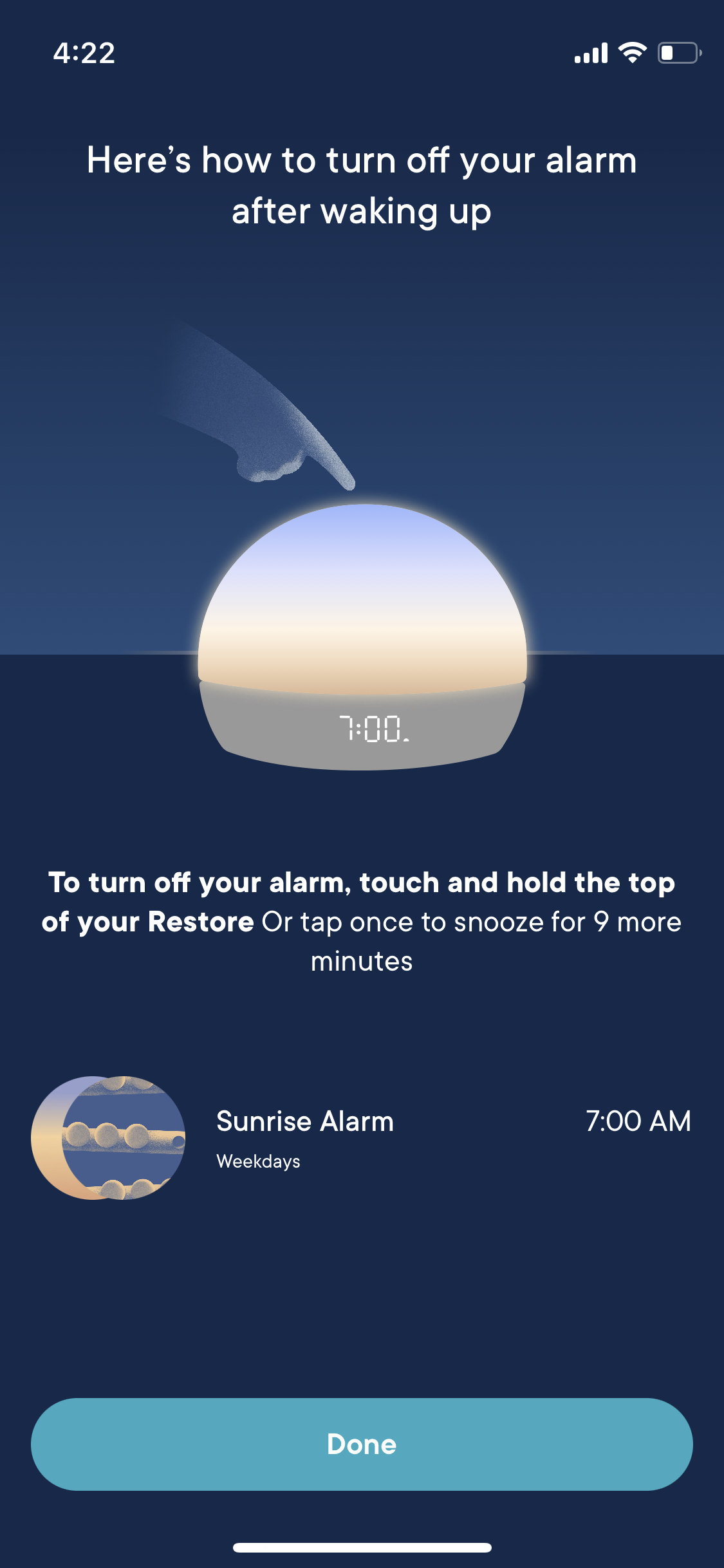Tap the 4:22 system clock
The width and height of the screenshot is (724, 1568).
[84, 54]
